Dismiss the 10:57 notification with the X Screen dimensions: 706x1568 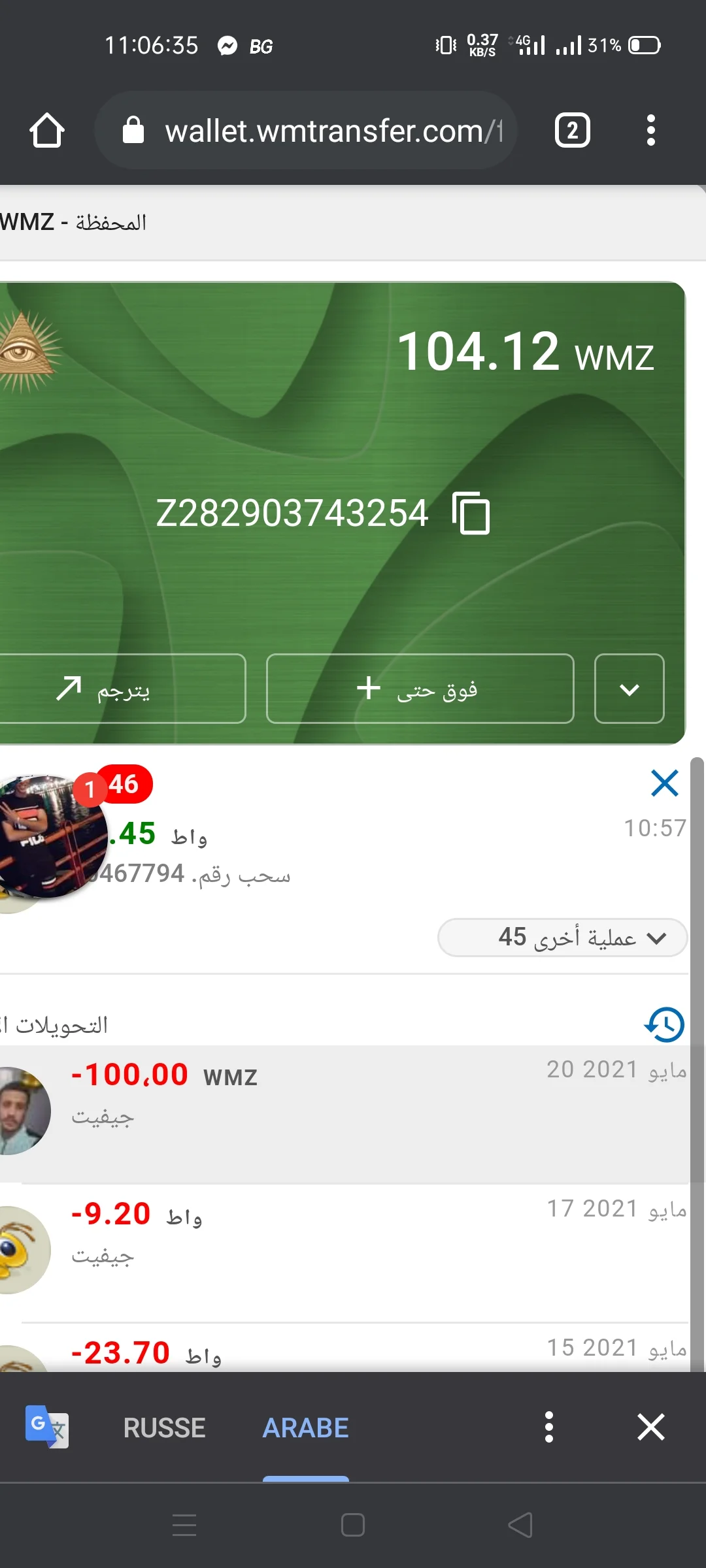[664, 783]
